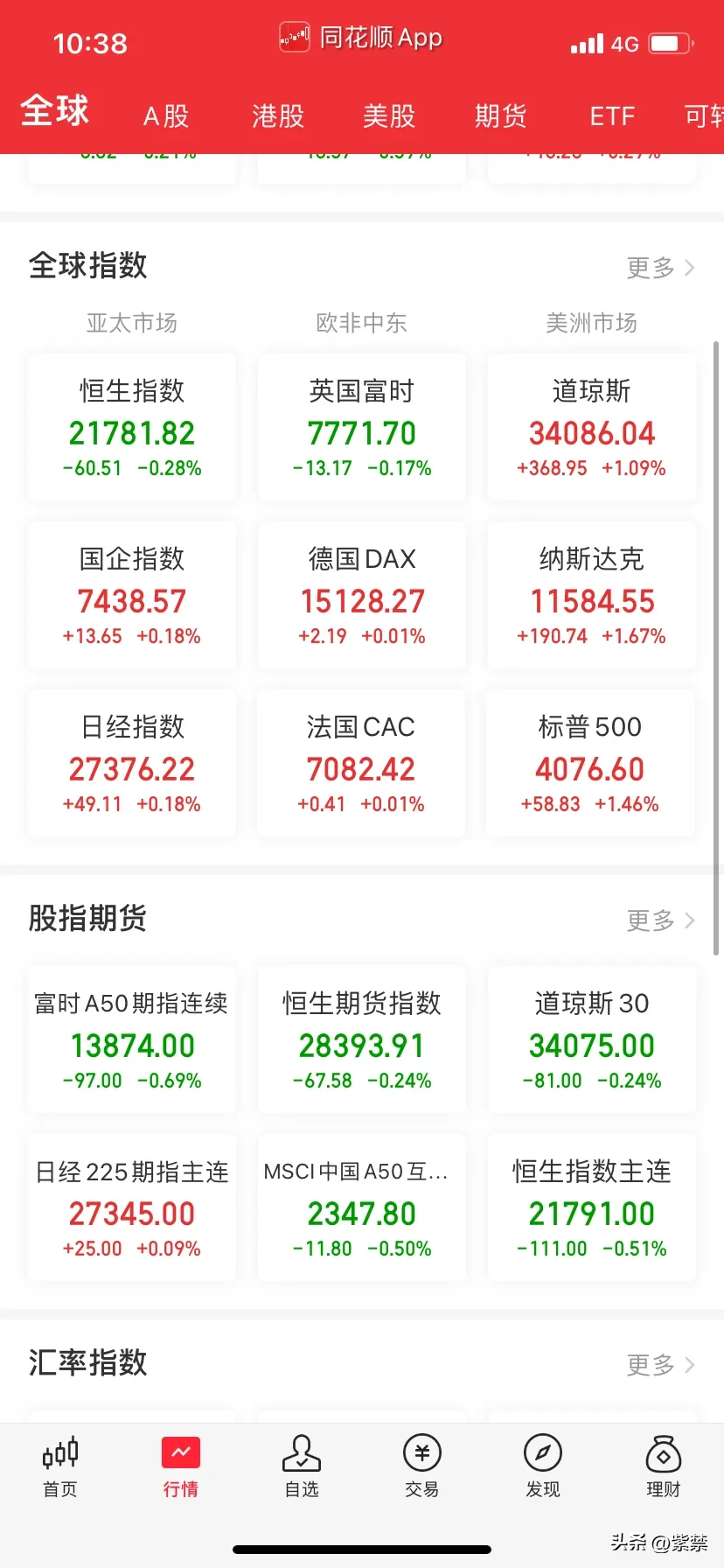Switch to the 港股 top tab
The height and width of the screenshot is (1568, 724).
(278, 115)
